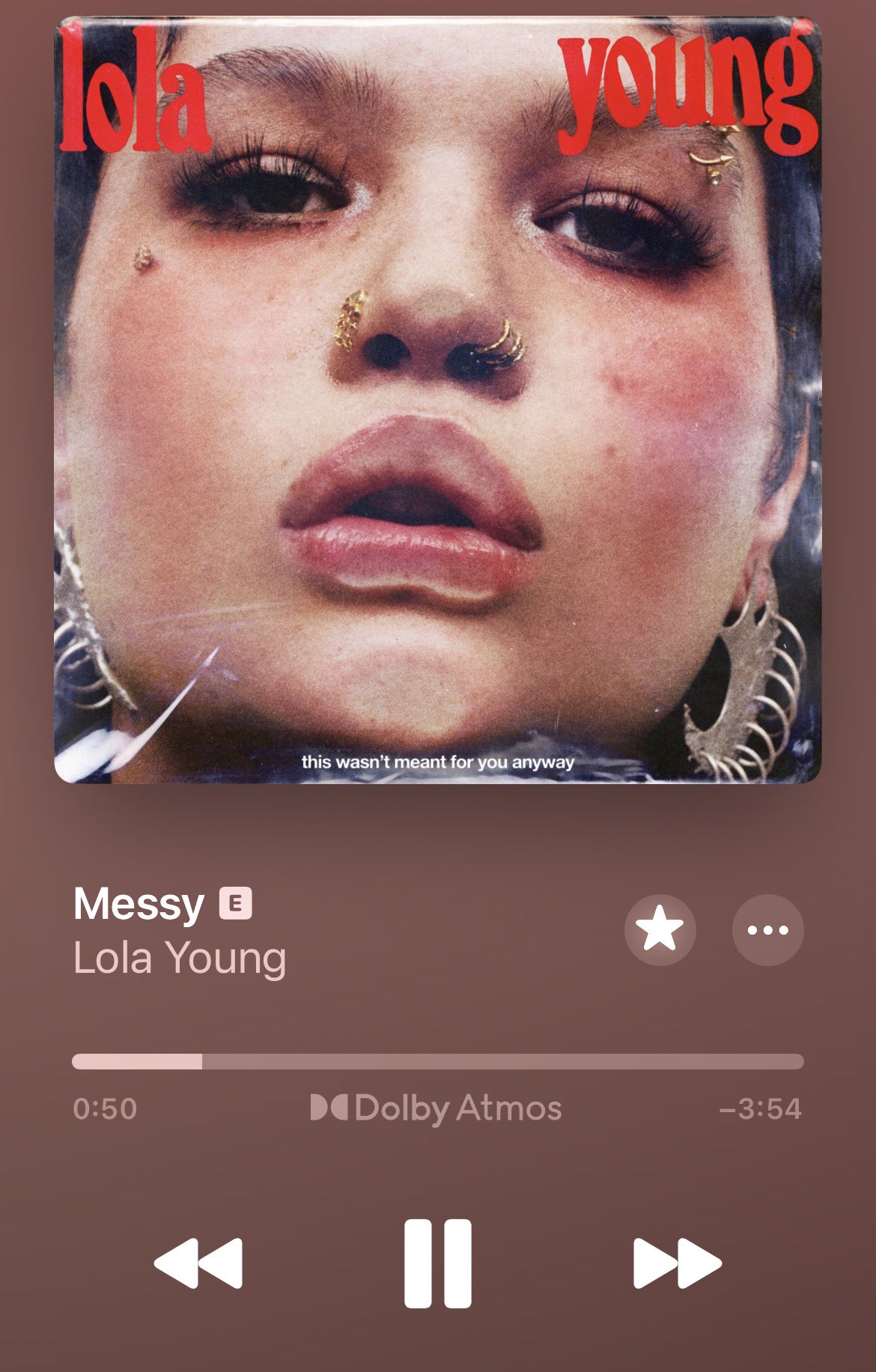The height and width of the screenshot is (1372, 876).
Task: Open artist Lola Young from the song title
Action: coord(180,958)
